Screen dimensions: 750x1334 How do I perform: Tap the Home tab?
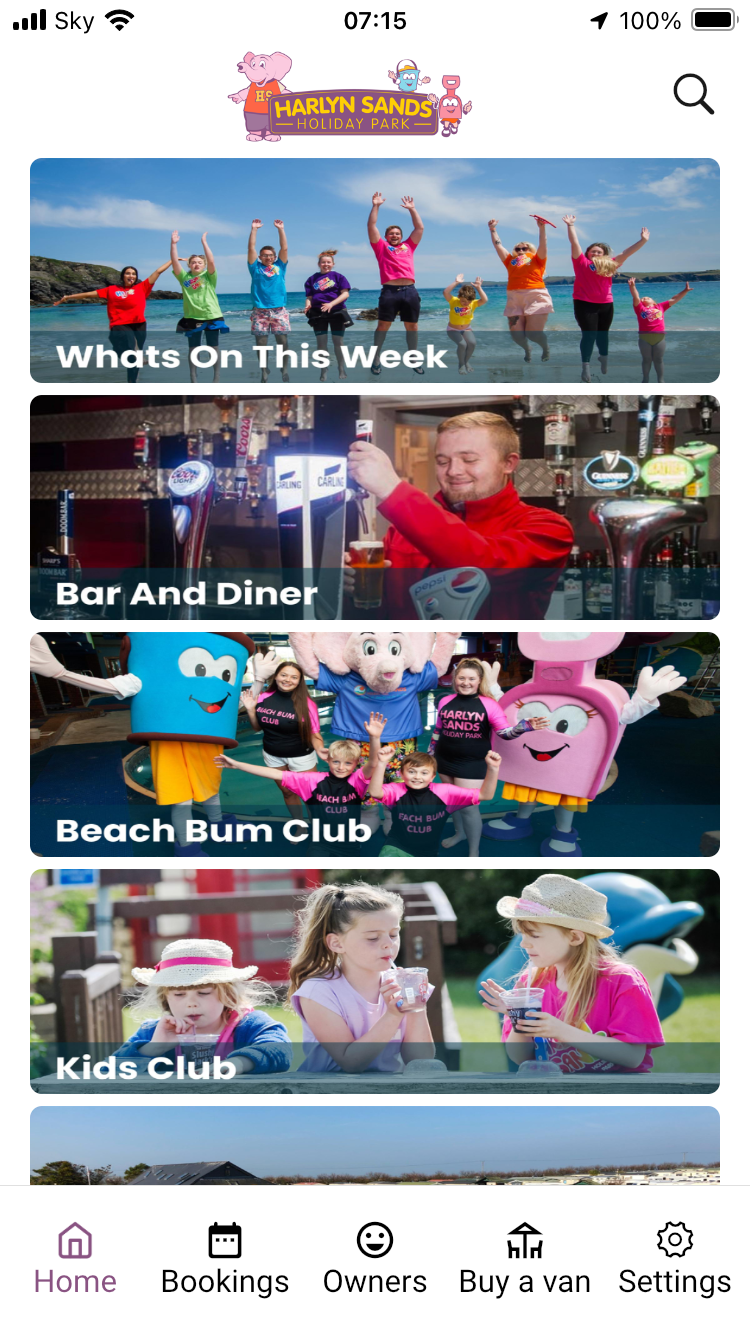(x=75, y=1259)
